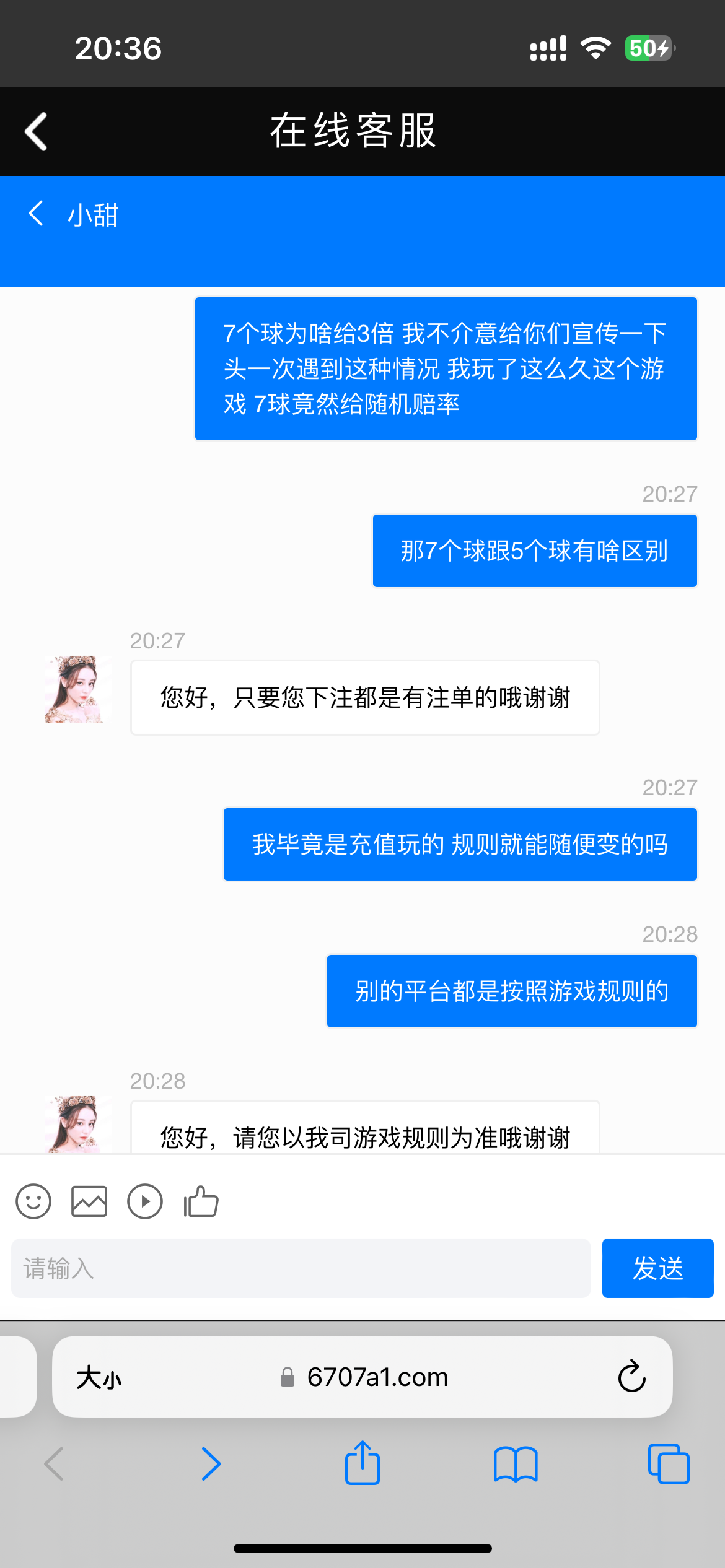725x1568 pixels.
Task: Open the tab switcher icon
Action: coord(668,1463)
